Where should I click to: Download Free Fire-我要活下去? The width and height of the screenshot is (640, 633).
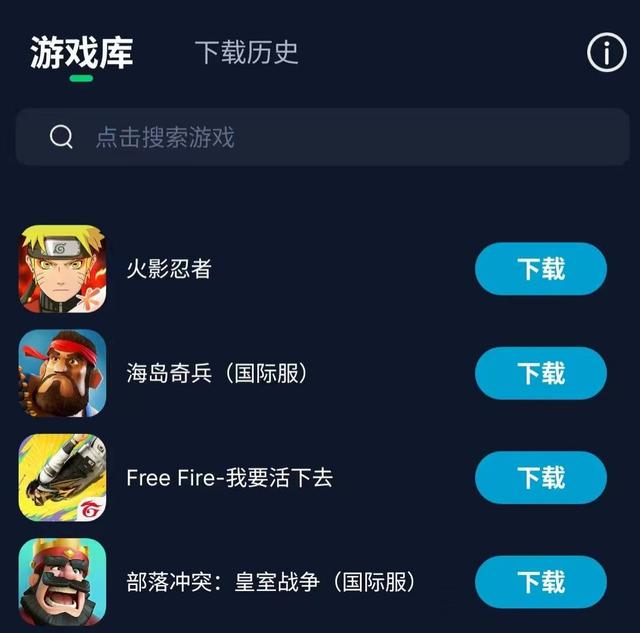click(540, 478)
